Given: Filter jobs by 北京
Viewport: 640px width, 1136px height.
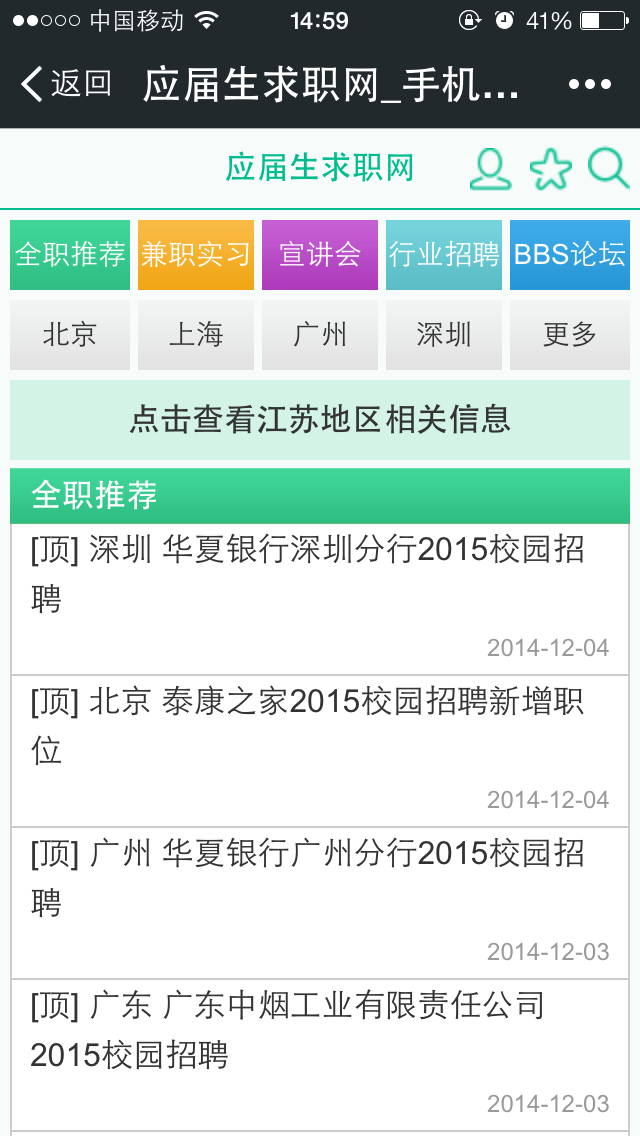Looking at the screenshot, I should click(x=70, y=335).
